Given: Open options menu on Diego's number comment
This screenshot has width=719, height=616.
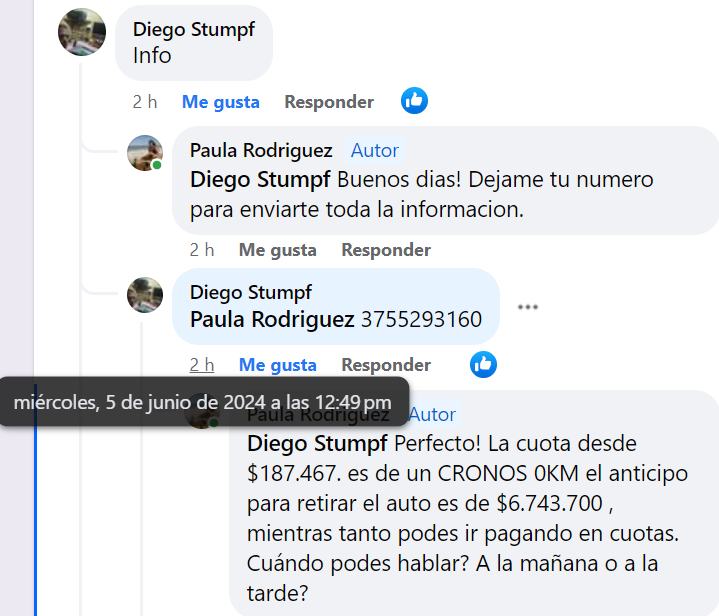Looking at the screenshot, I should 527,307.
